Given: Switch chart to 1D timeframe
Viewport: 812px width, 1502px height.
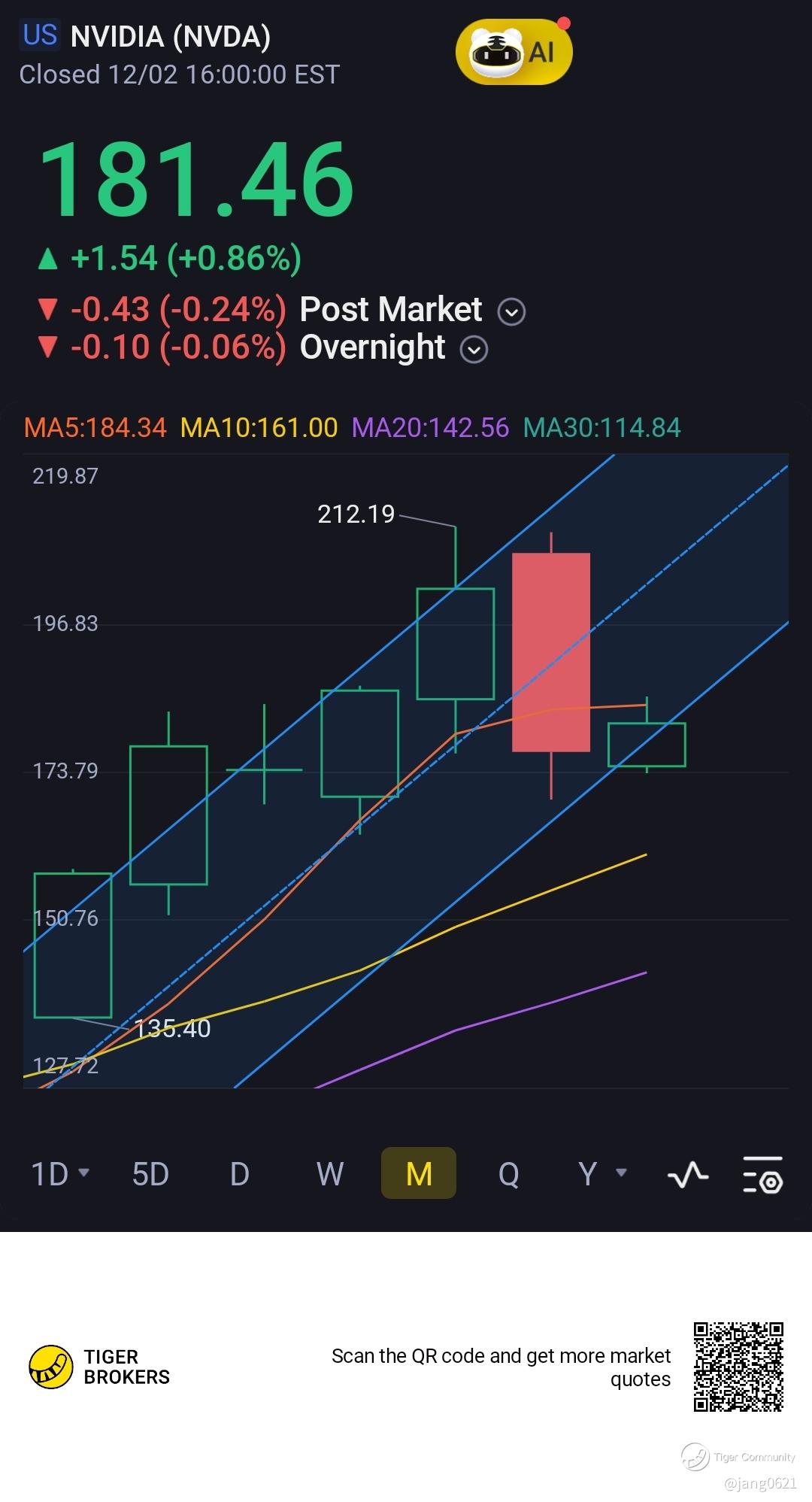Looking at the screenshot, I should pyautogui.click(x=60, y=1173).
